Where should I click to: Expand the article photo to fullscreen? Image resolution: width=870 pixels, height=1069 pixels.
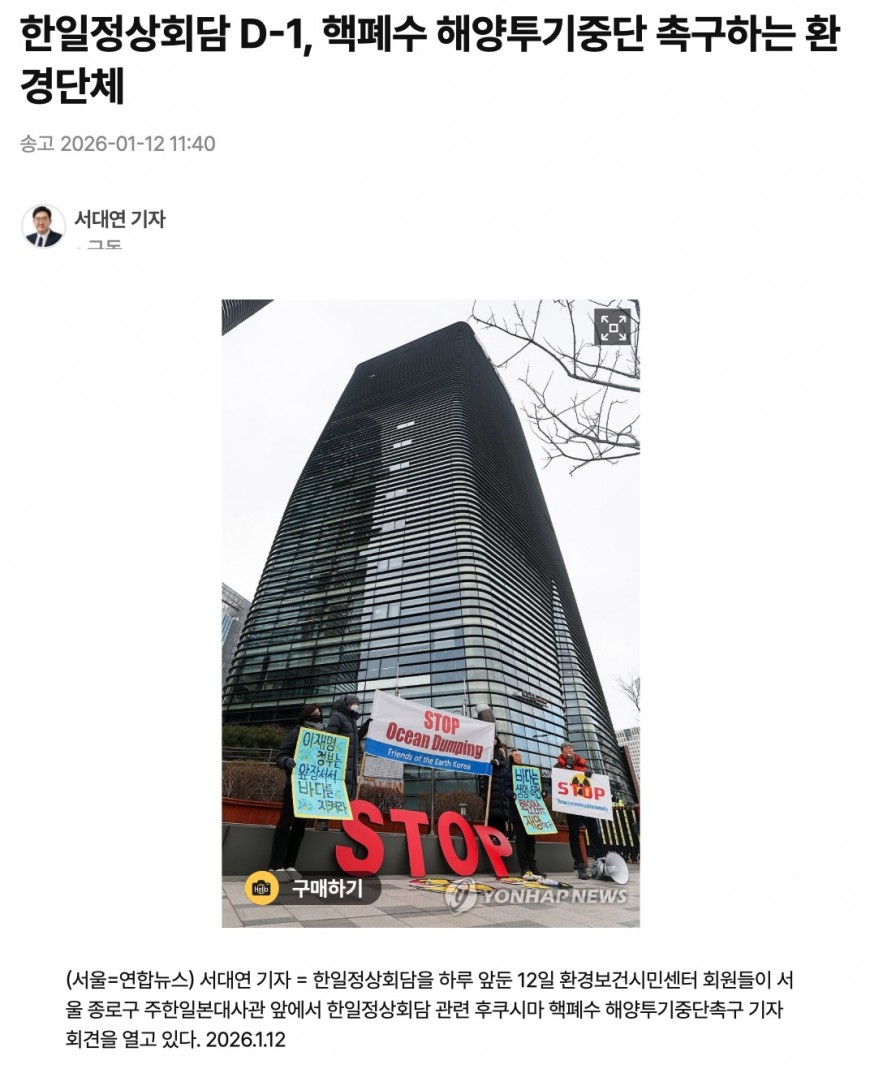pyautogui.click(x=612, y=327)
